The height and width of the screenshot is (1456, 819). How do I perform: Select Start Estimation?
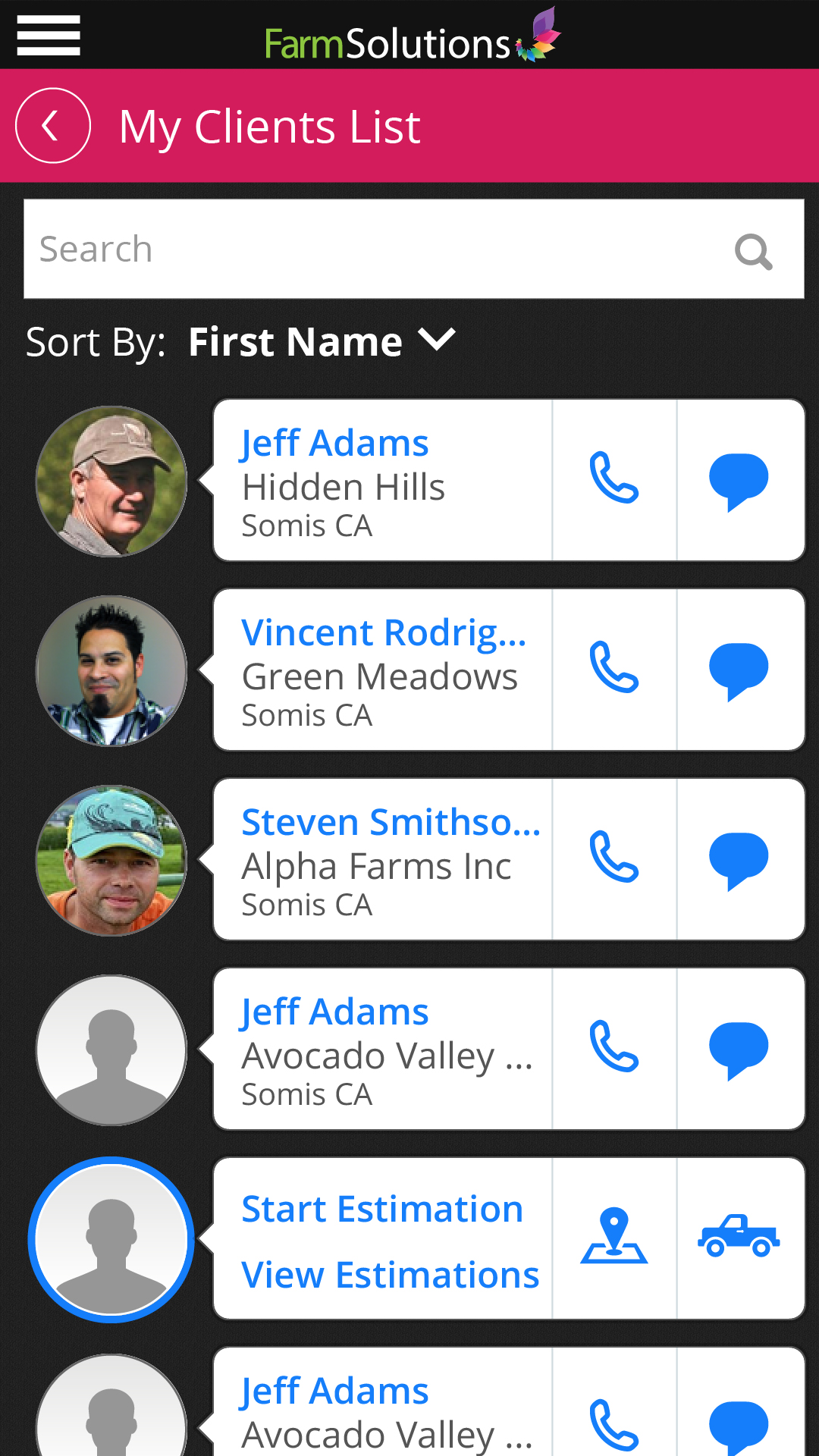coord(382,1209)
